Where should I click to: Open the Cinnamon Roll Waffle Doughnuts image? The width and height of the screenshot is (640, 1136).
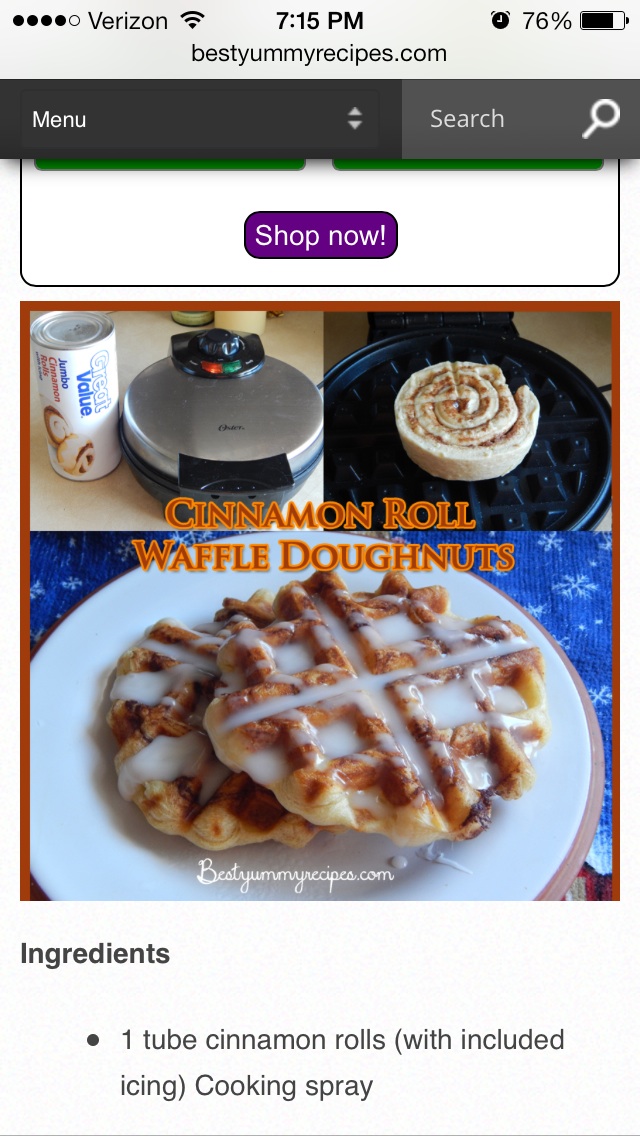[x=320, y=600]
